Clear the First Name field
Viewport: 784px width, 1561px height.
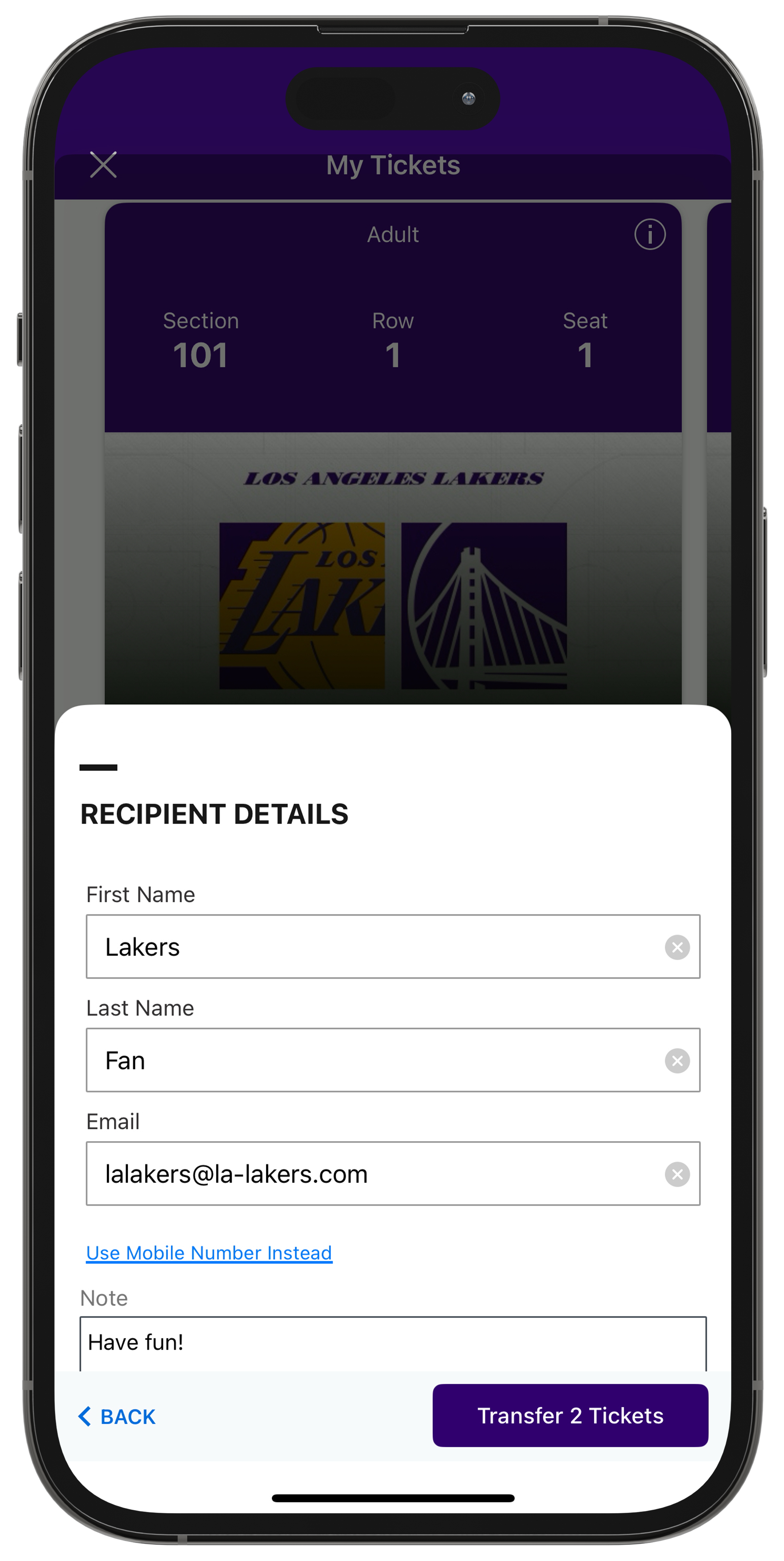[677, 947]
